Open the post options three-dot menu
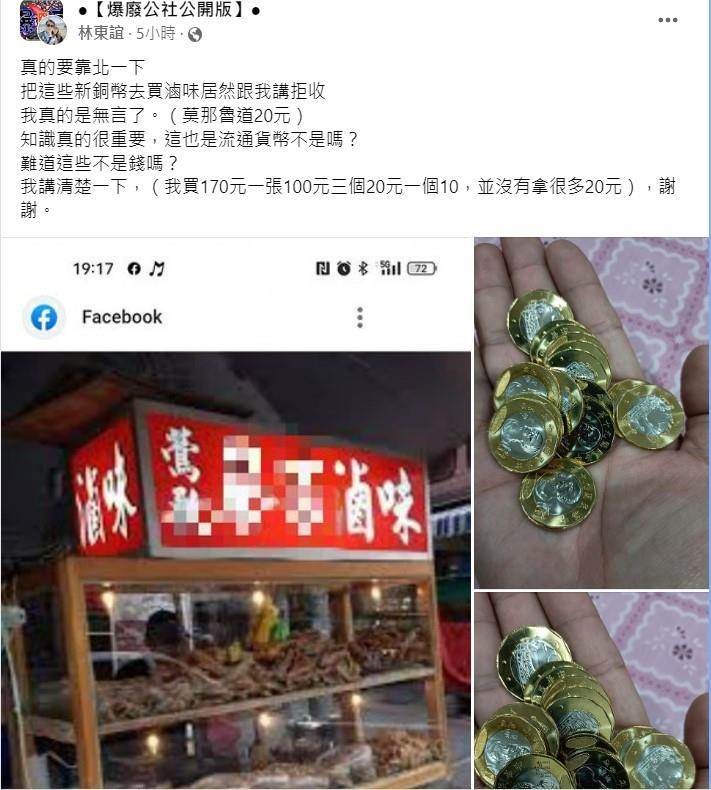The width and height of the screenshot is (711, 790). [668, 20]
